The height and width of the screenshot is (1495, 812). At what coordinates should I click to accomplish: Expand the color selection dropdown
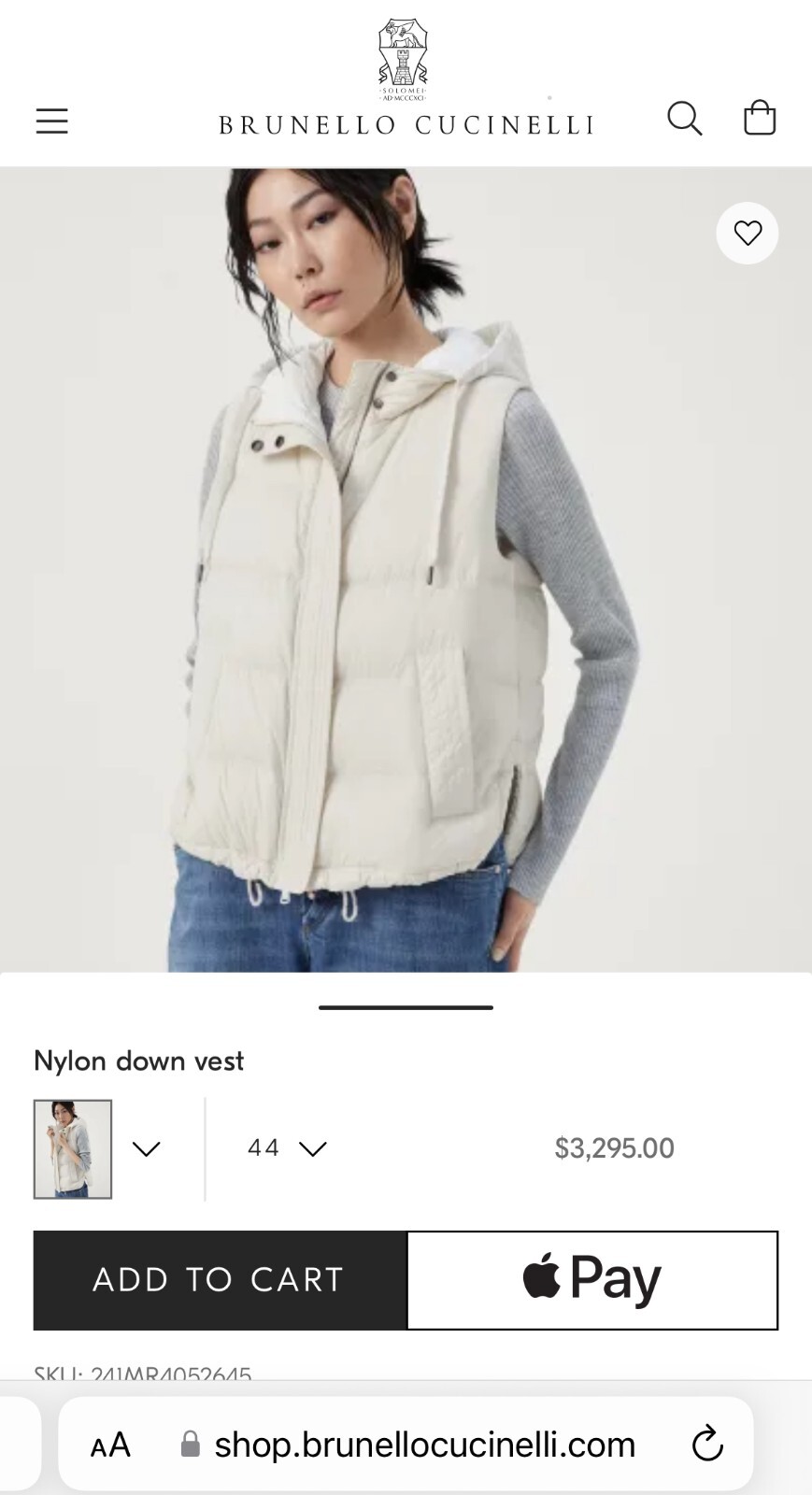click(x=146, y=1148)
